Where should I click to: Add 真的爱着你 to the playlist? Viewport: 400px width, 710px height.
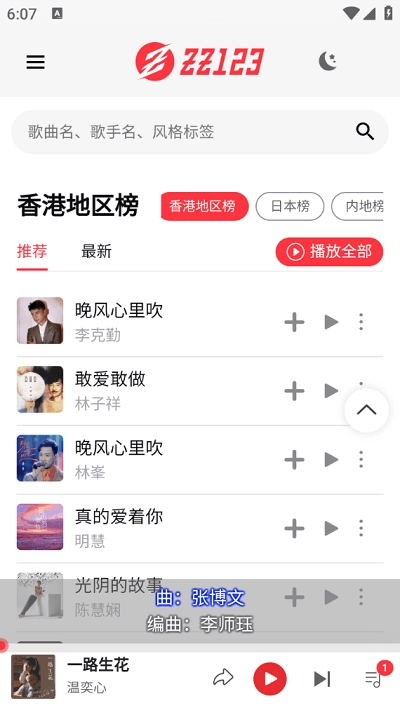[x=294, y=528]
